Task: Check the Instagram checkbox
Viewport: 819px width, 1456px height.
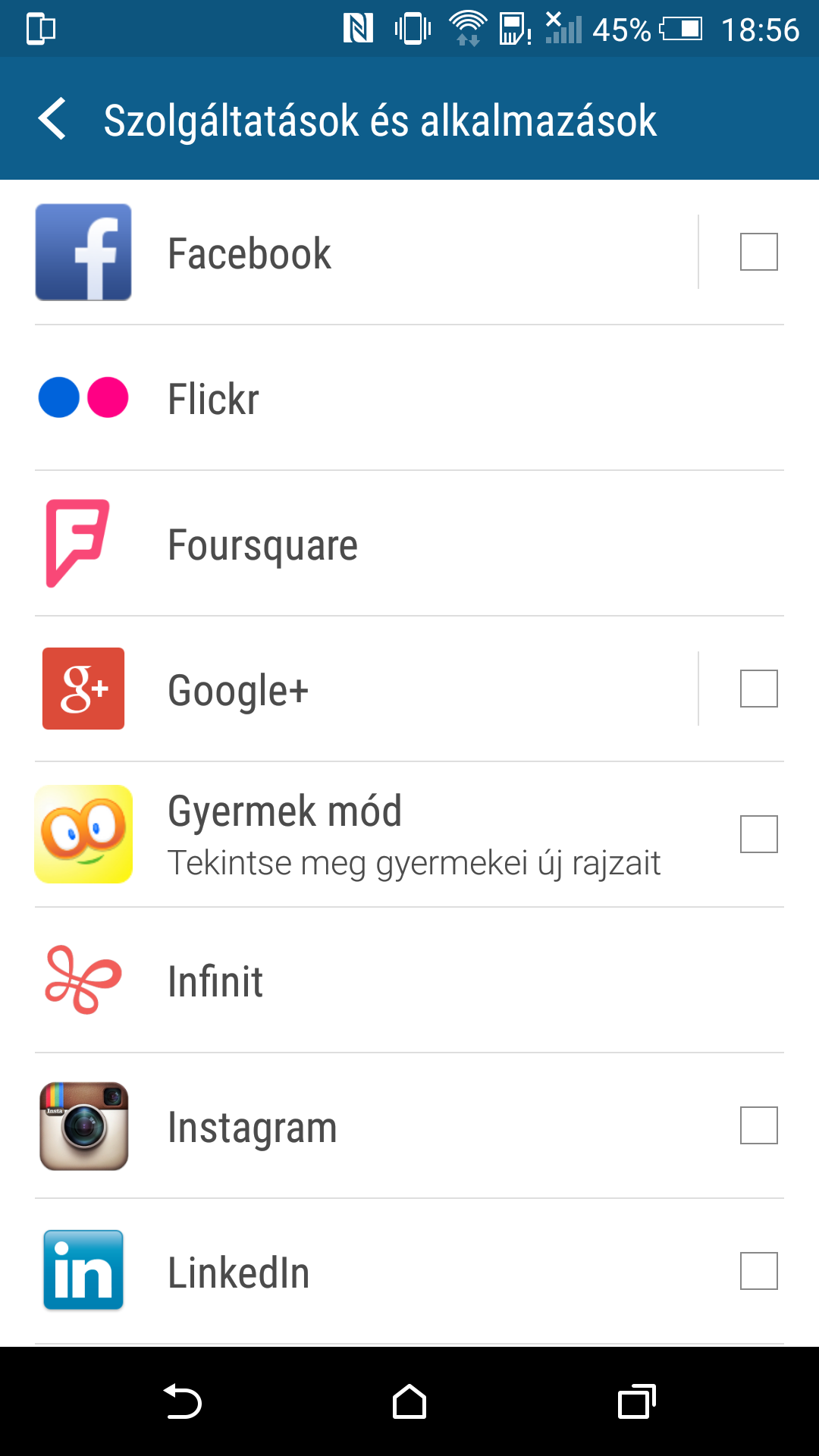Action: pyautogui.click(x=758, y=1125)
